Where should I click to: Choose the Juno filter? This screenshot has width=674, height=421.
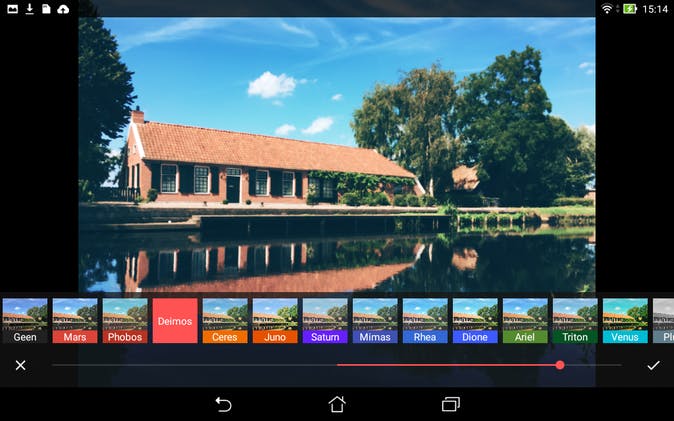[275, 321]
